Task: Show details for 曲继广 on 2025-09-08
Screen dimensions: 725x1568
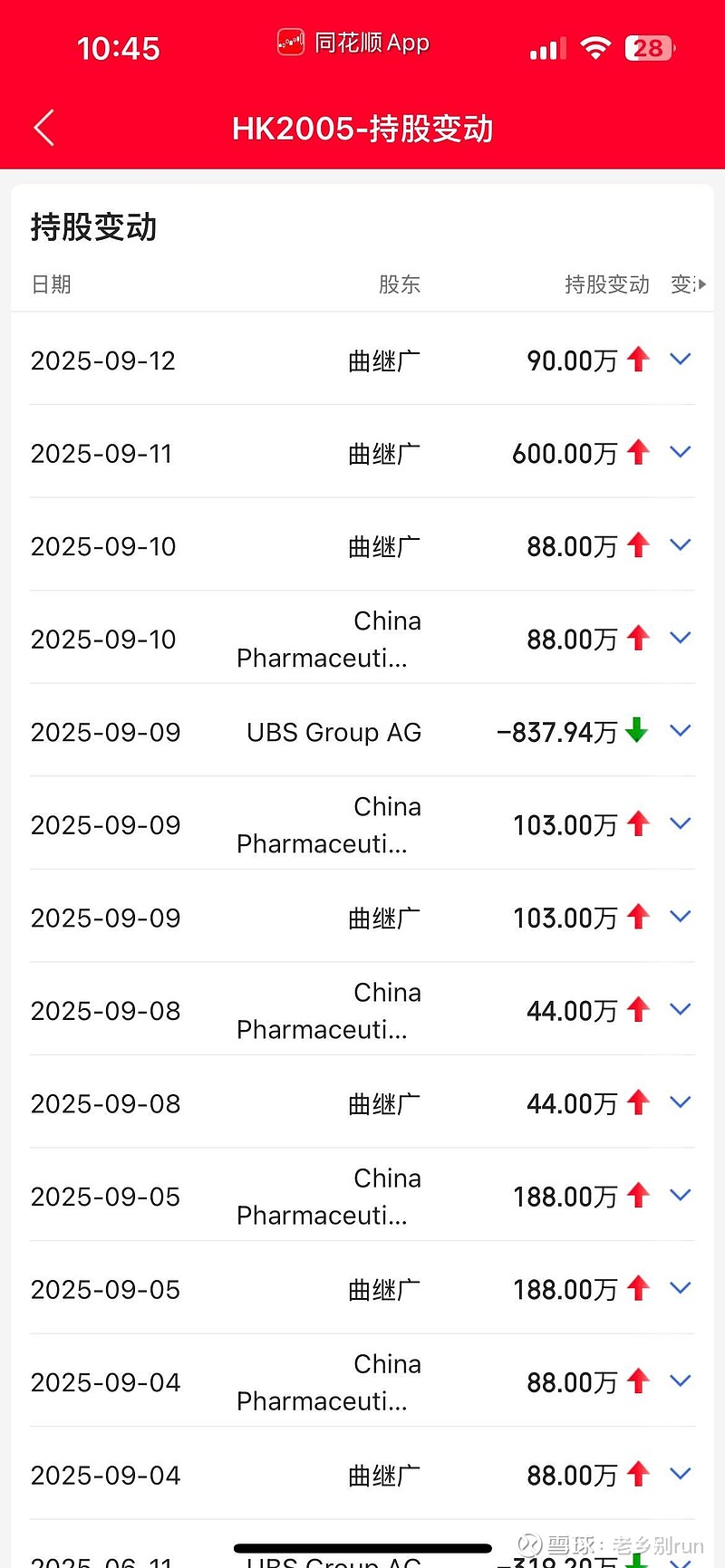Action: point(681,1102)
